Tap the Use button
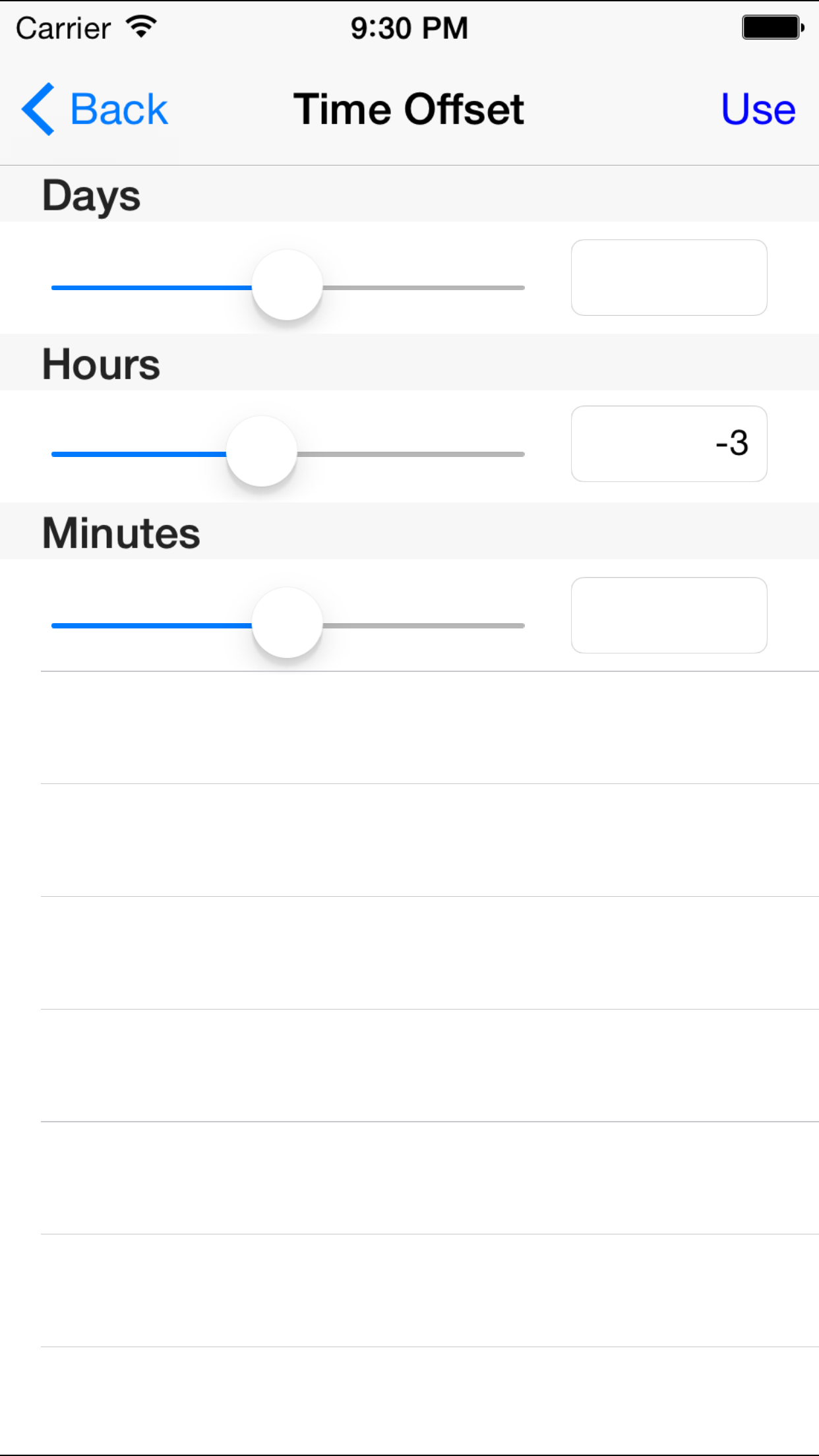Image resolution: width=819 pixels, height=1456 pixels. click(758, 109)
